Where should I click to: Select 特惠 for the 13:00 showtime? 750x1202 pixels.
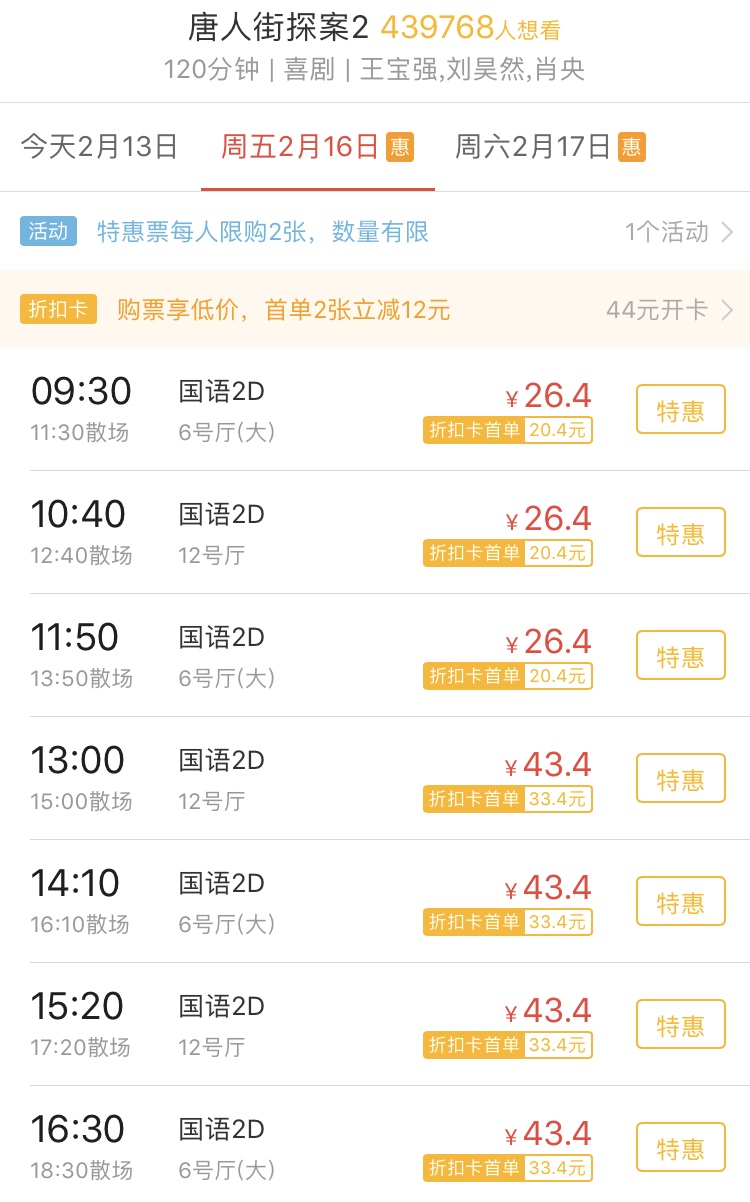pos(680,779)
